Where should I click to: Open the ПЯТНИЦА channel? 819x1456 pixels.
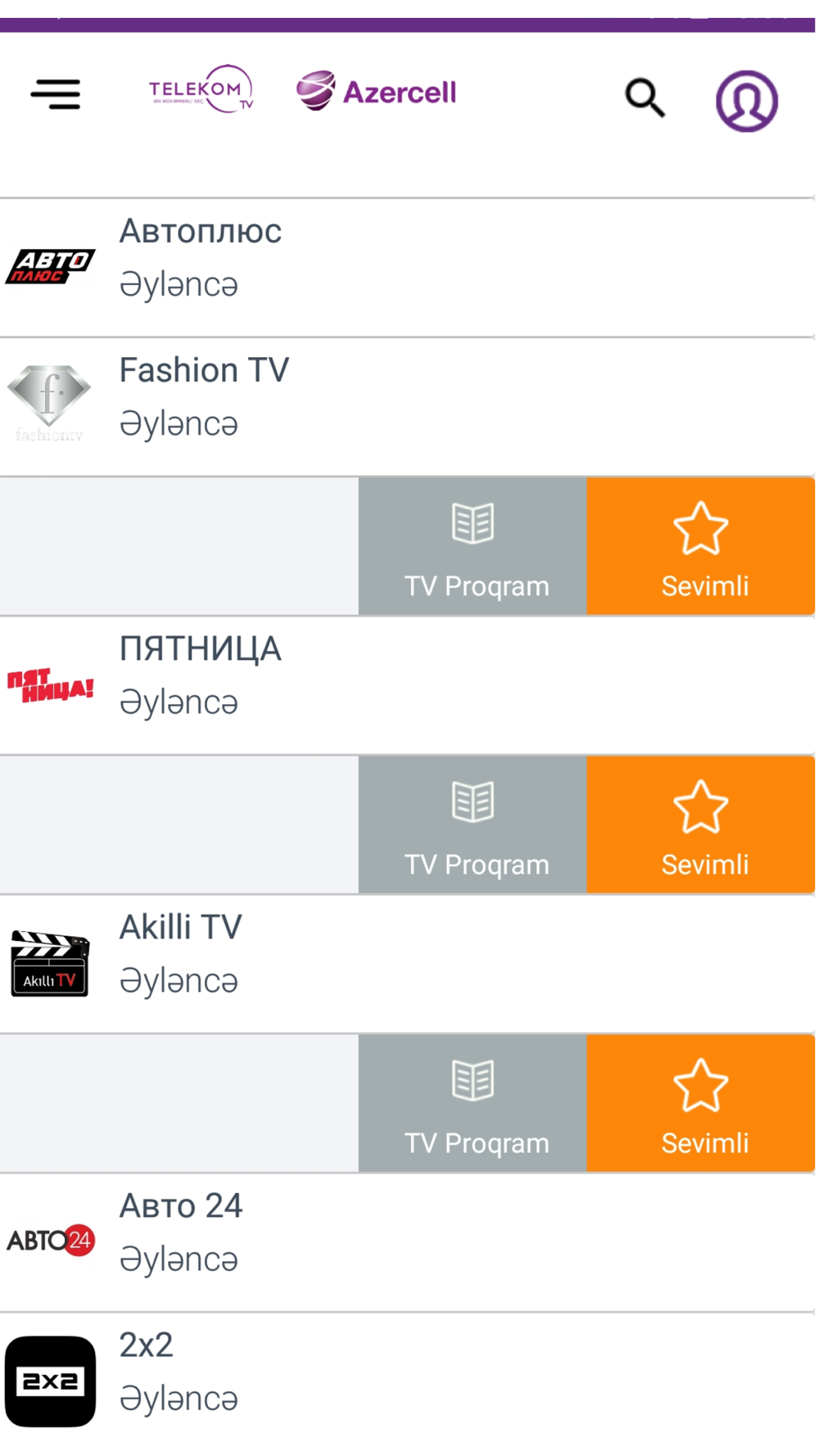pos(407,685)
